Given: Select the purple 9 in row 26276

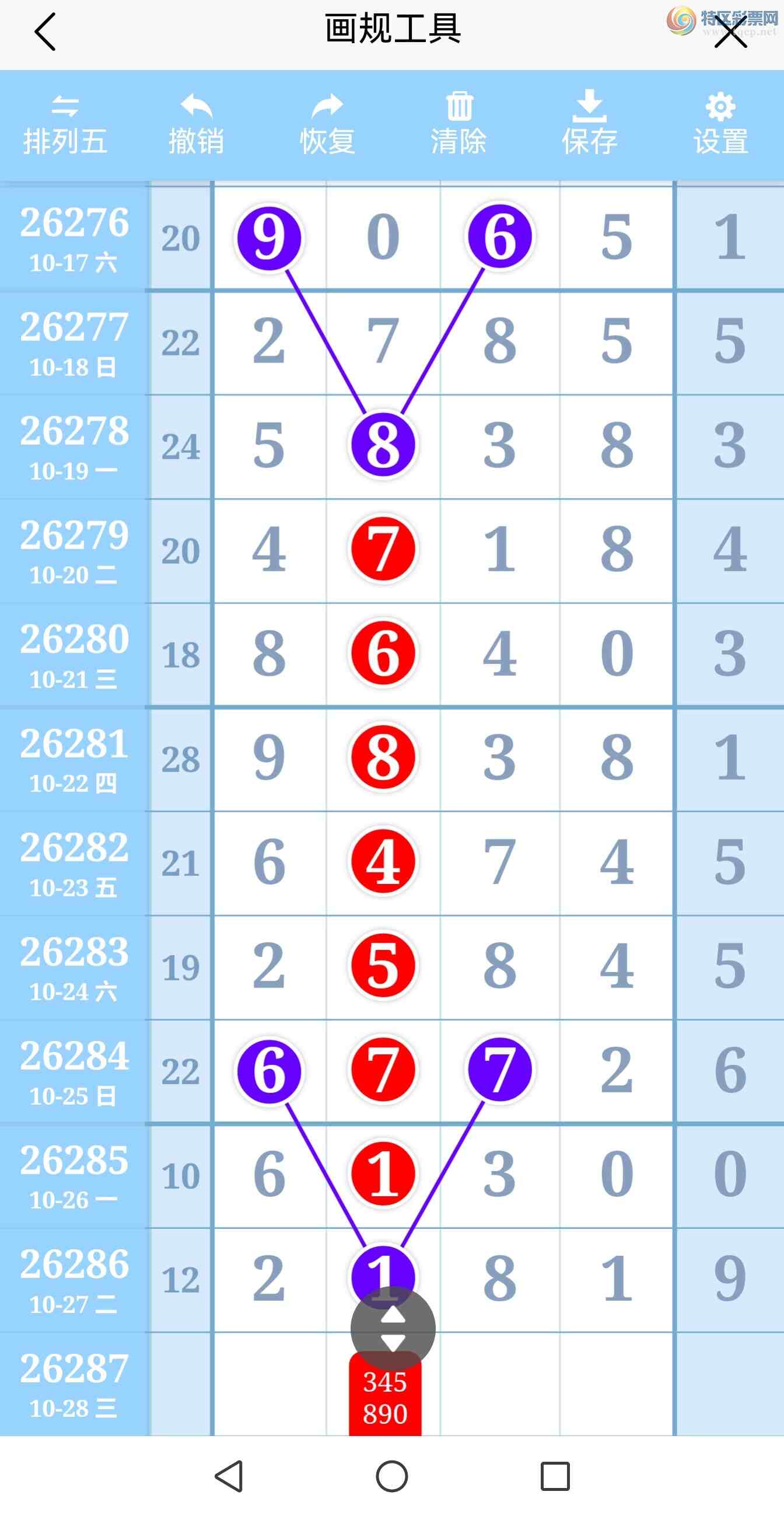Looking at the screenshot, I should coord(269,237).
